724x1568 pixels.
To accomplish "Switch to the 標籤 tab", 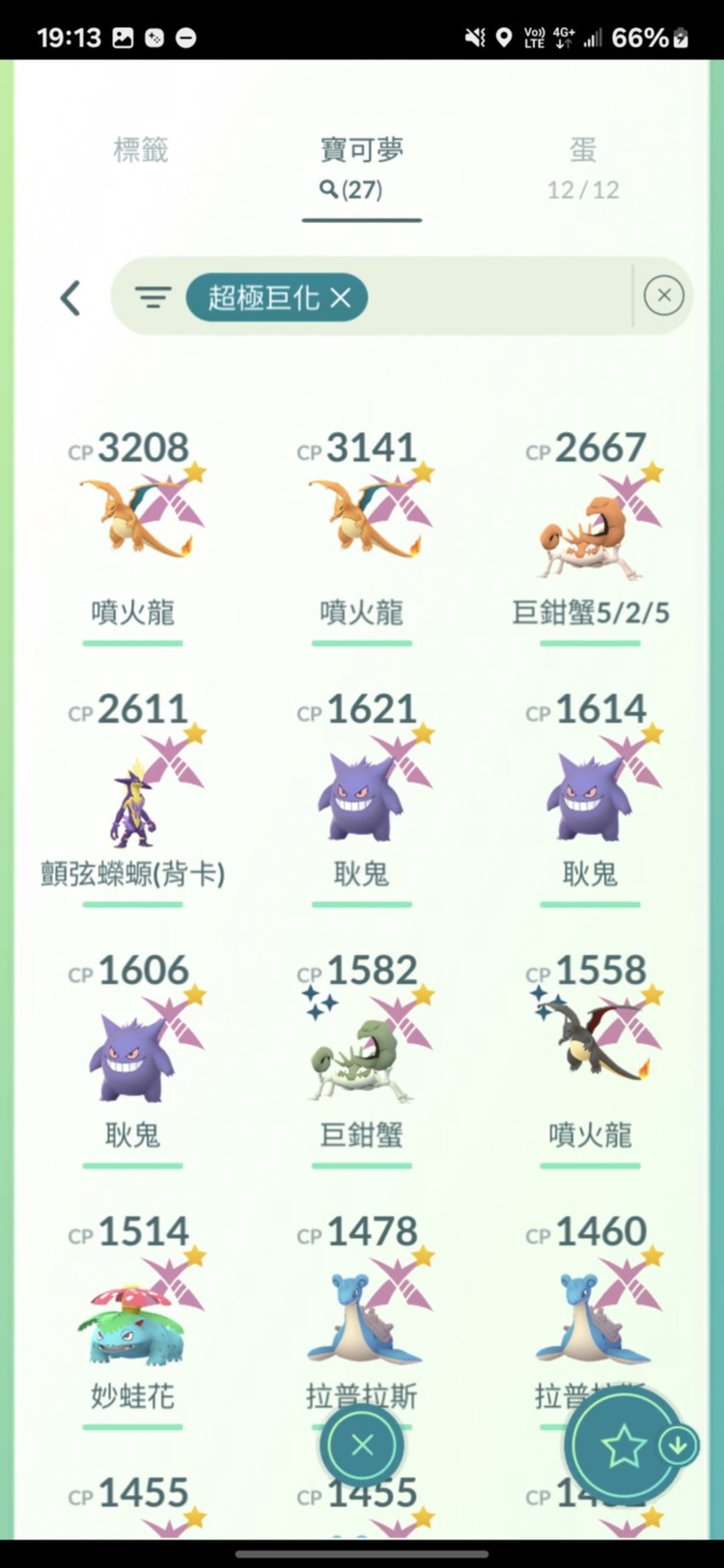I will [141, 151].
